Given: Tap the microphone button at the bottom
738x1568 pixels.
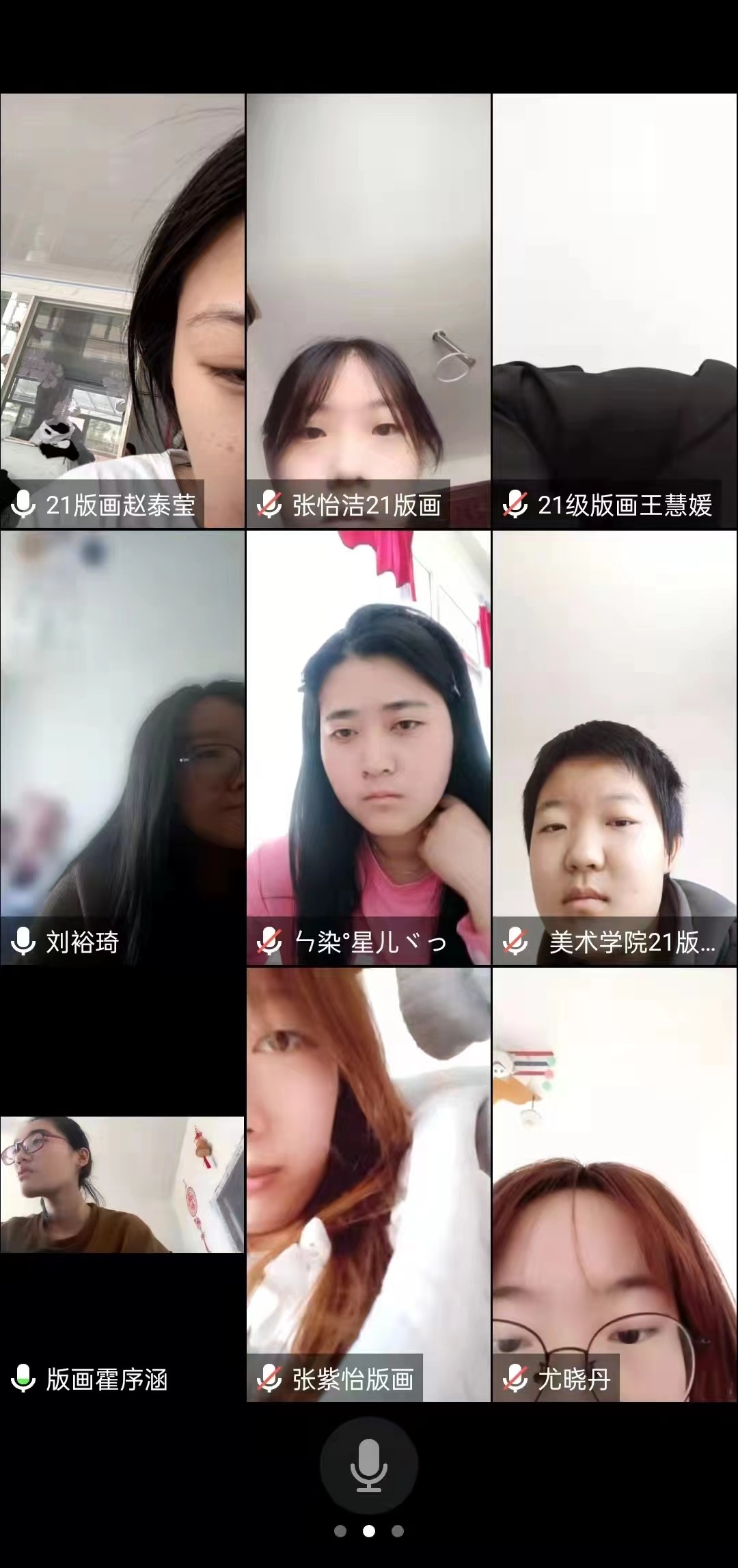Looking at the screenshot, I should 369,1465.
